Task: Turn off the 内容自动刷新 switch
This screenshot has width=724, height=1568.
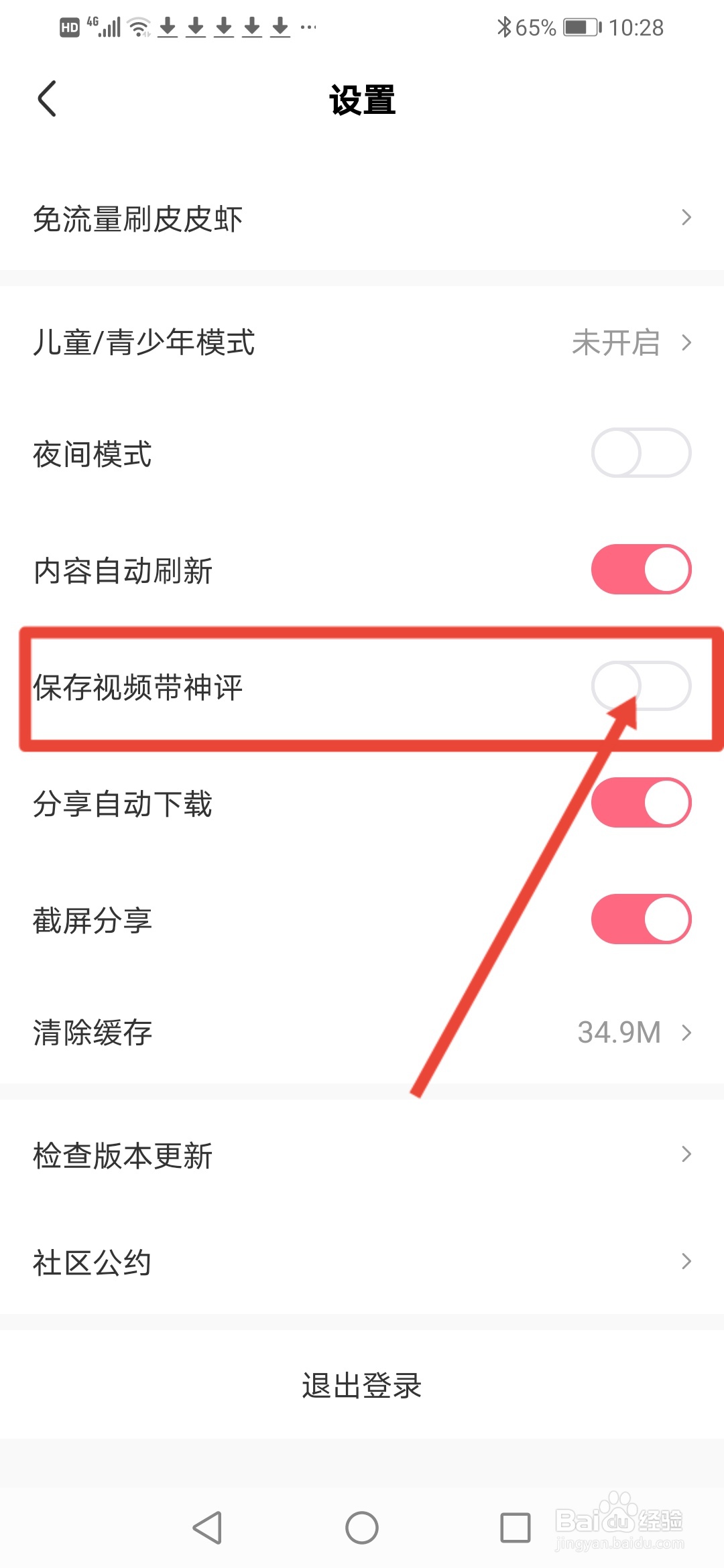Action: point(641,569)
